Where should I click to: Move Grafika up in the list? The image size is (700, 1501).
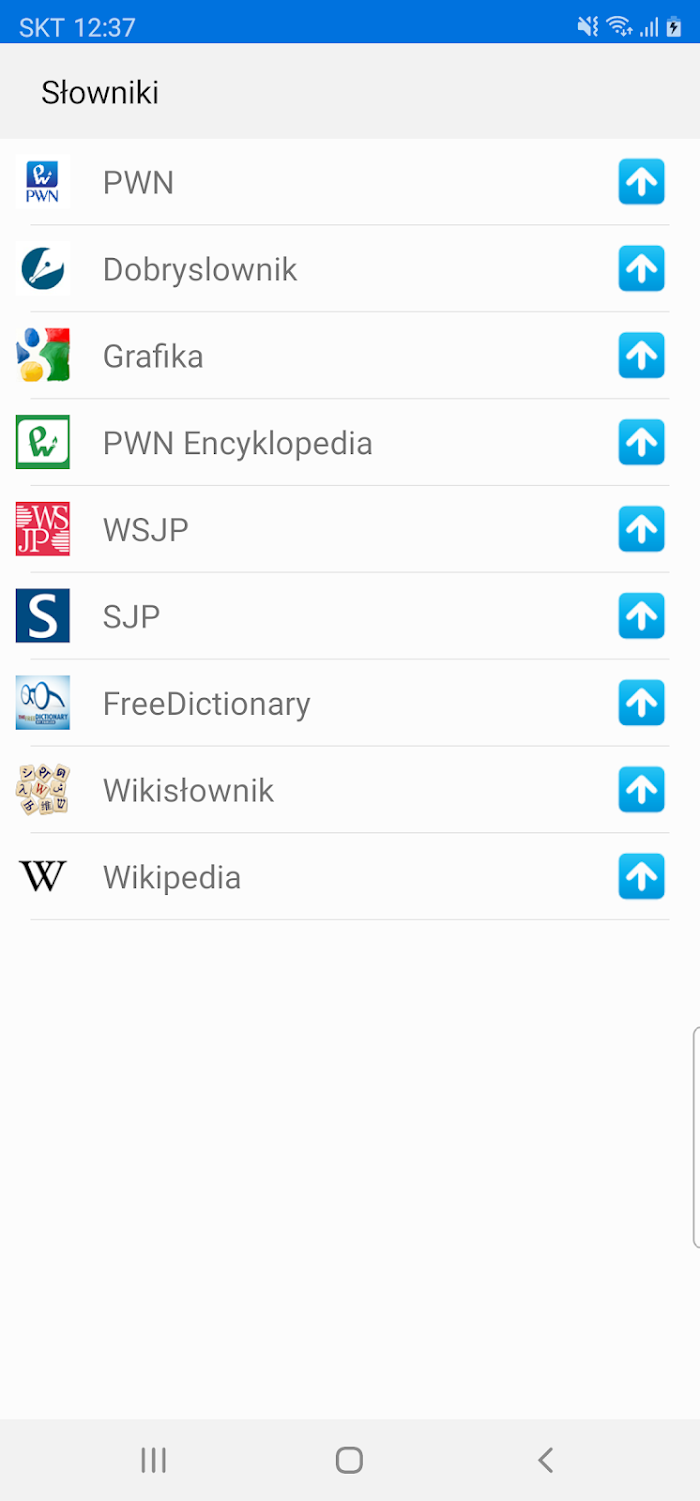click(x=641, y=355)
